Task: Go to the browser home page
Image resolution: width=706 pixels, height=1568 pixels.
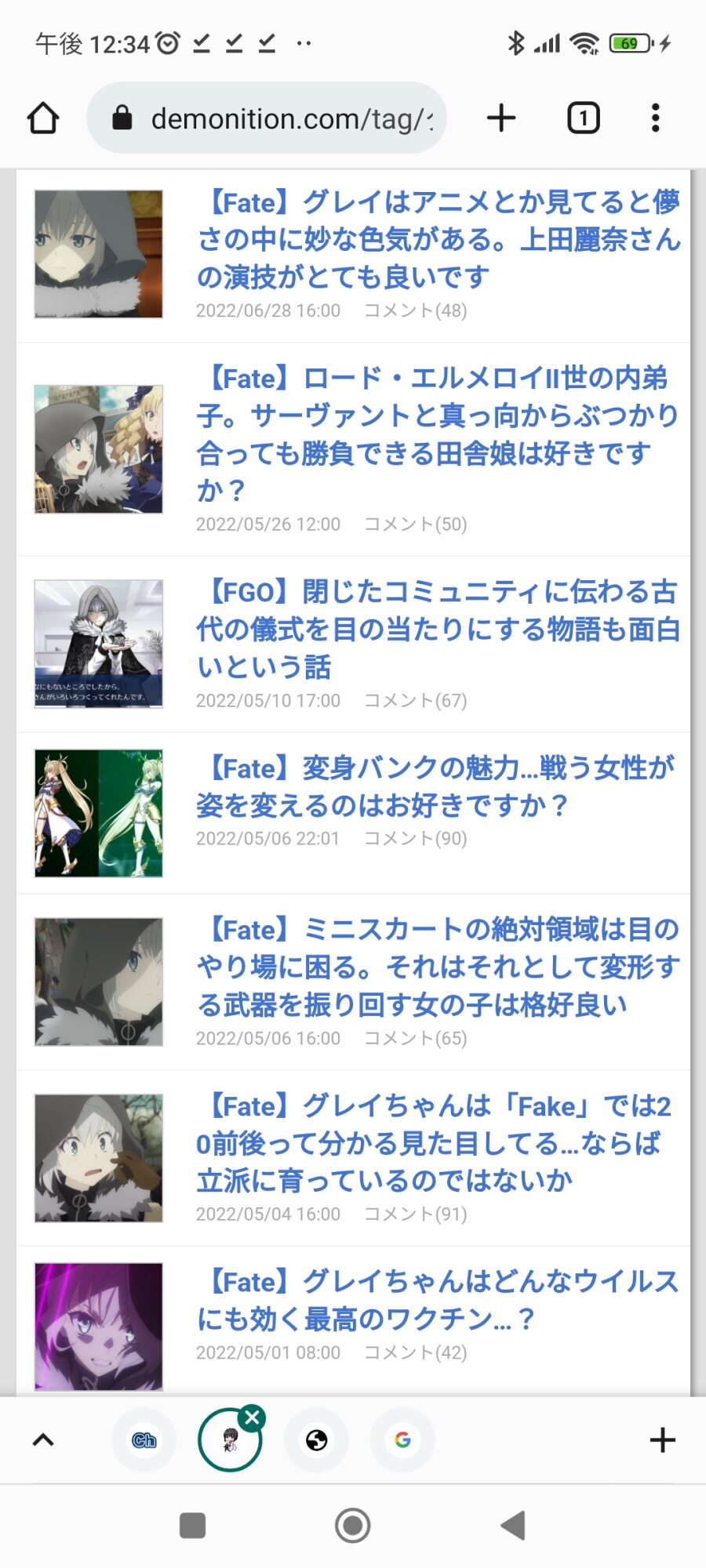Action: 43,118
